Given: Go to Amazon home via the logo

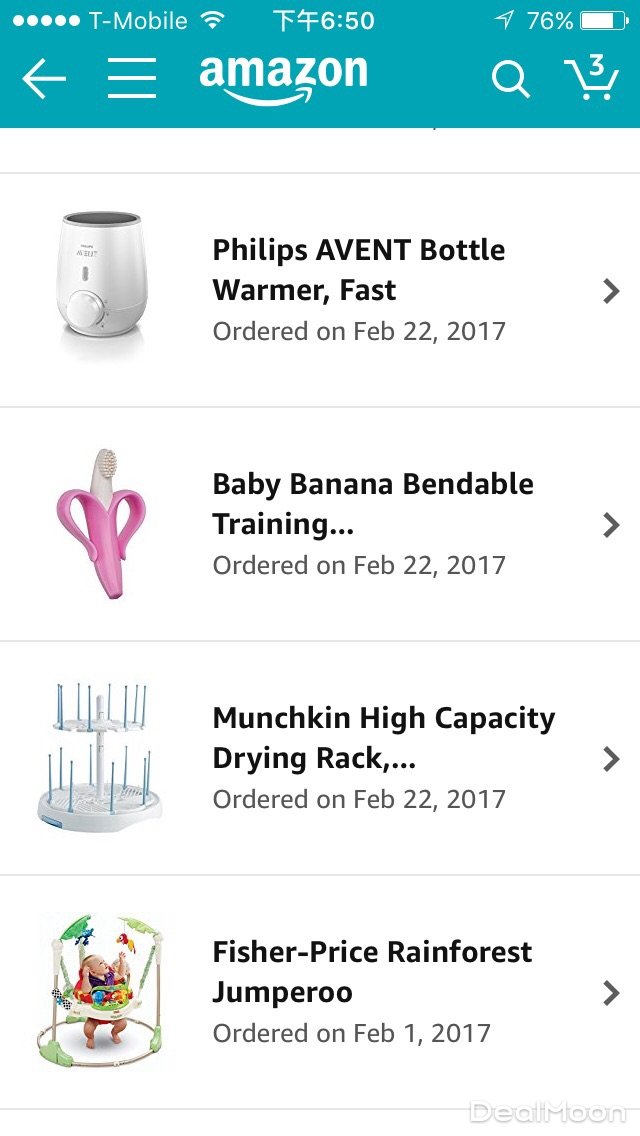Looking at the screenshot, I should tap(283, 78).
